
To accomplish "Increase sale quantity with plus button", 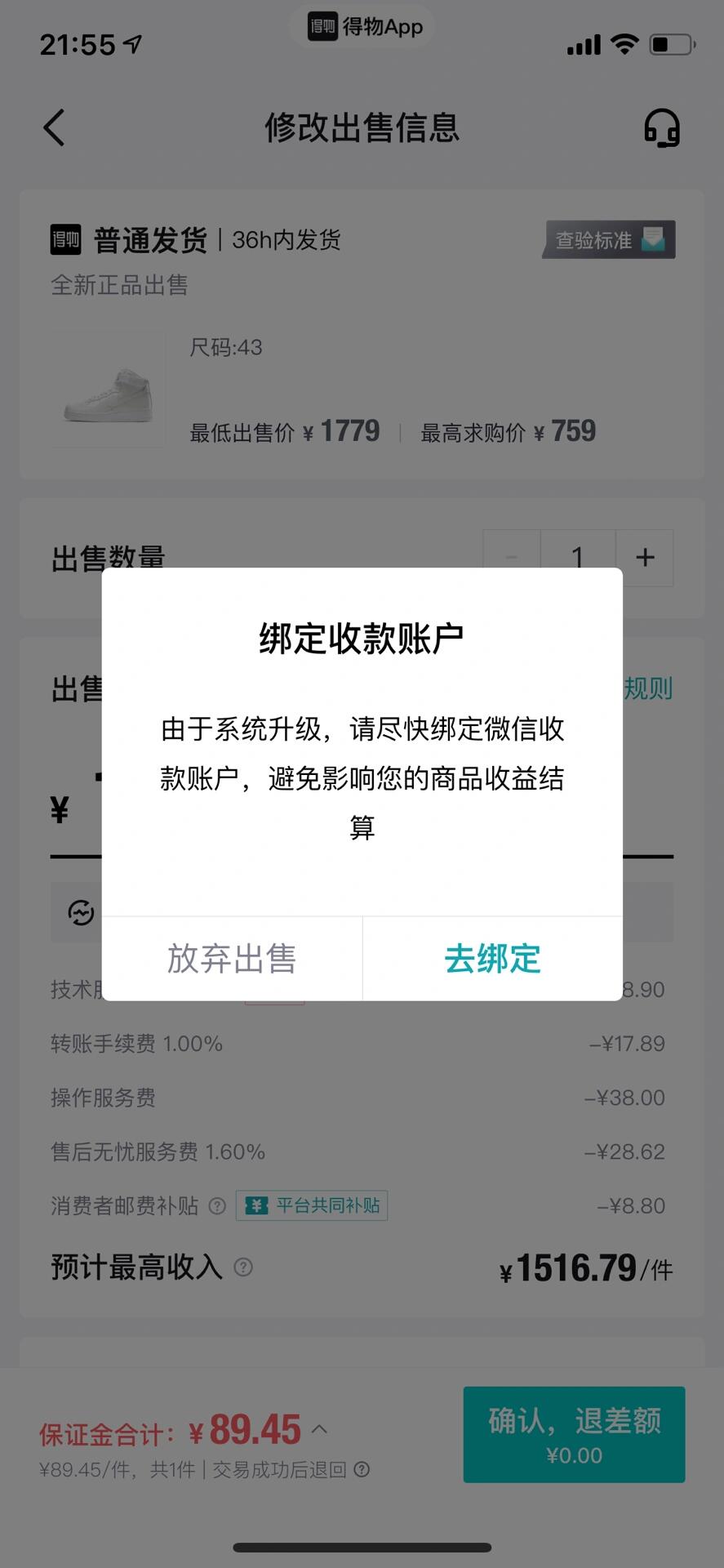I will point(645,558).
